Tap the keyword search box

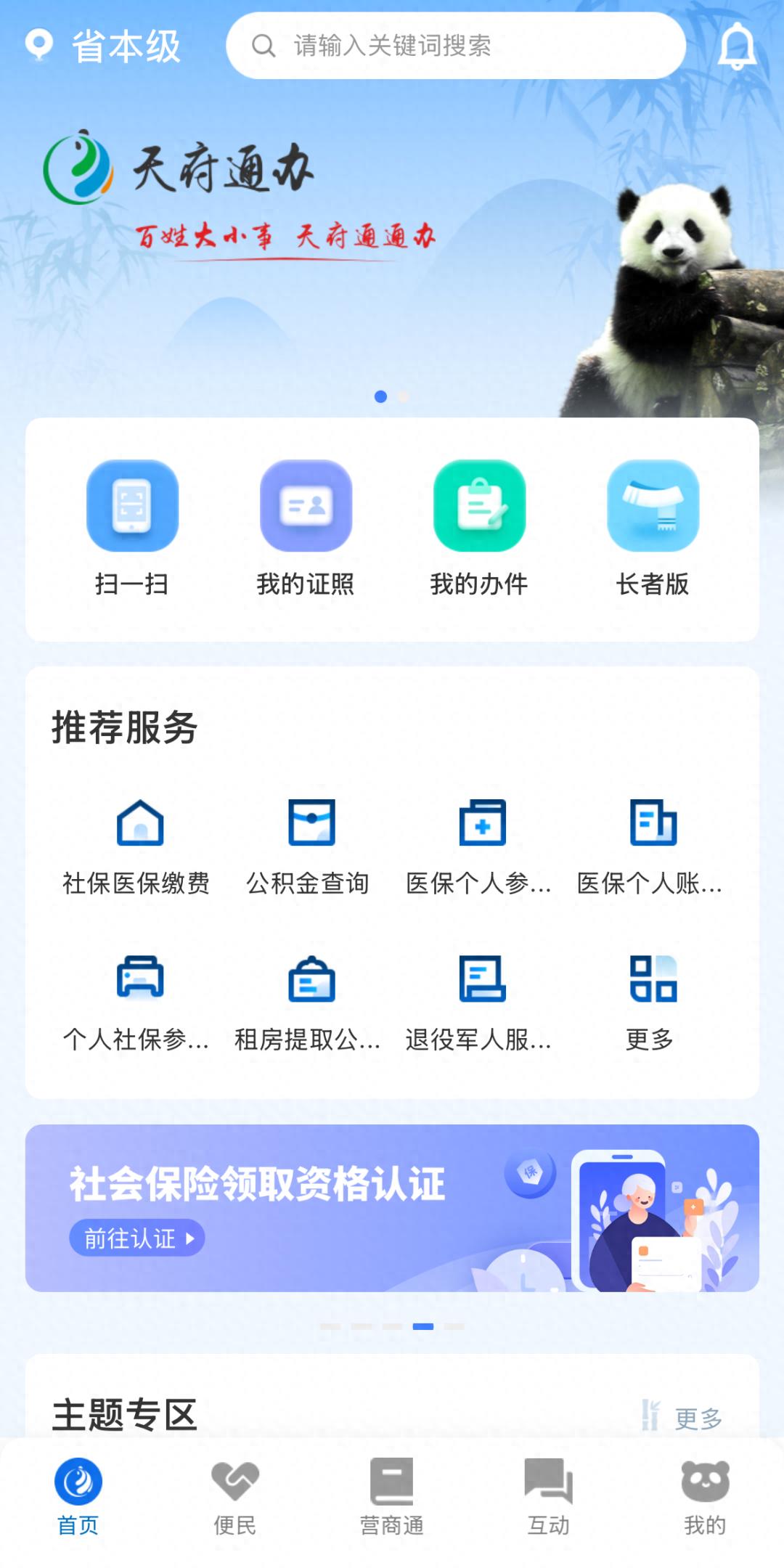456,46
